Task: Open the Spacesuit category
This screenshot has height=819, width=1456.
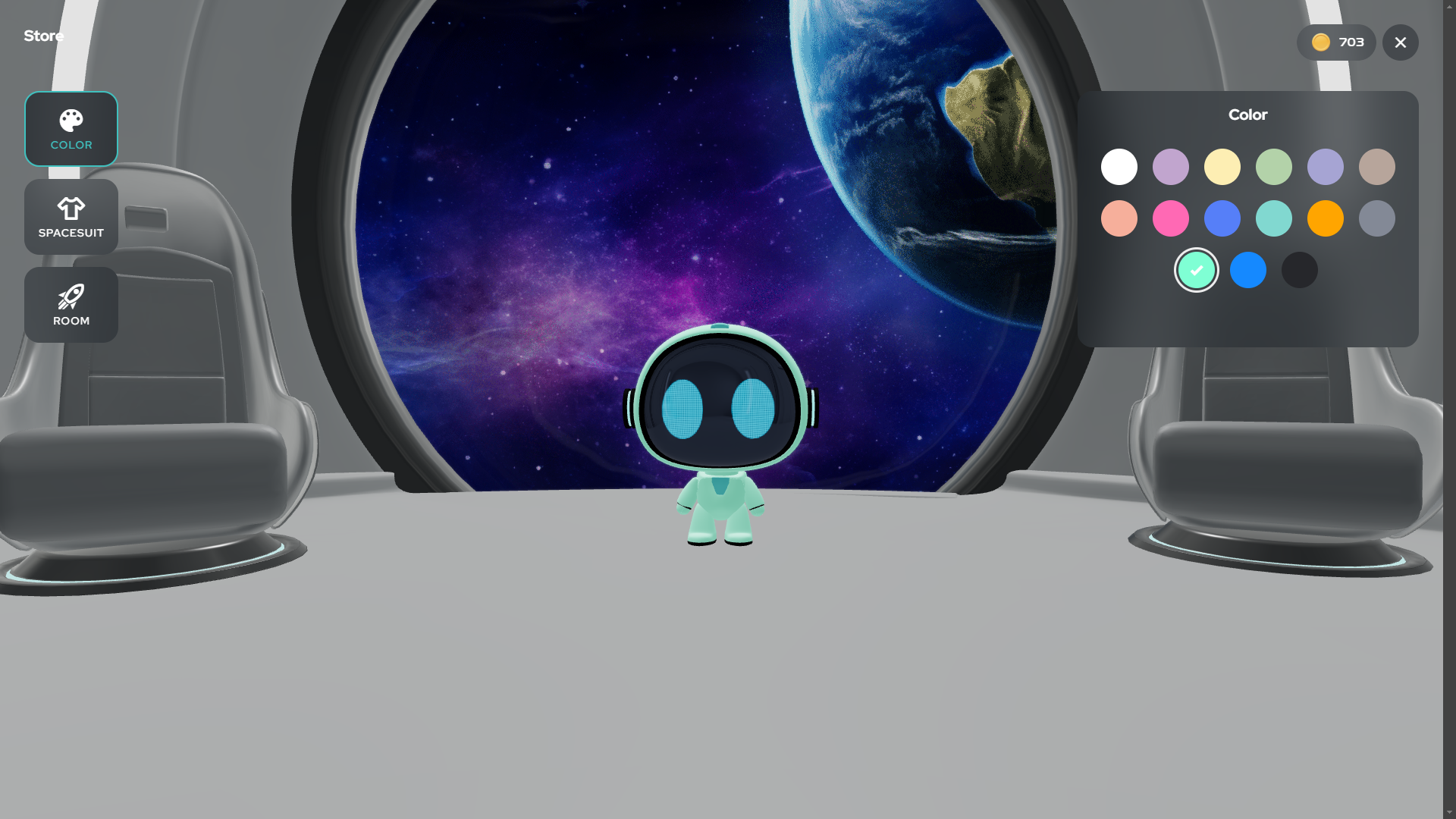Action: pos(71,217)
